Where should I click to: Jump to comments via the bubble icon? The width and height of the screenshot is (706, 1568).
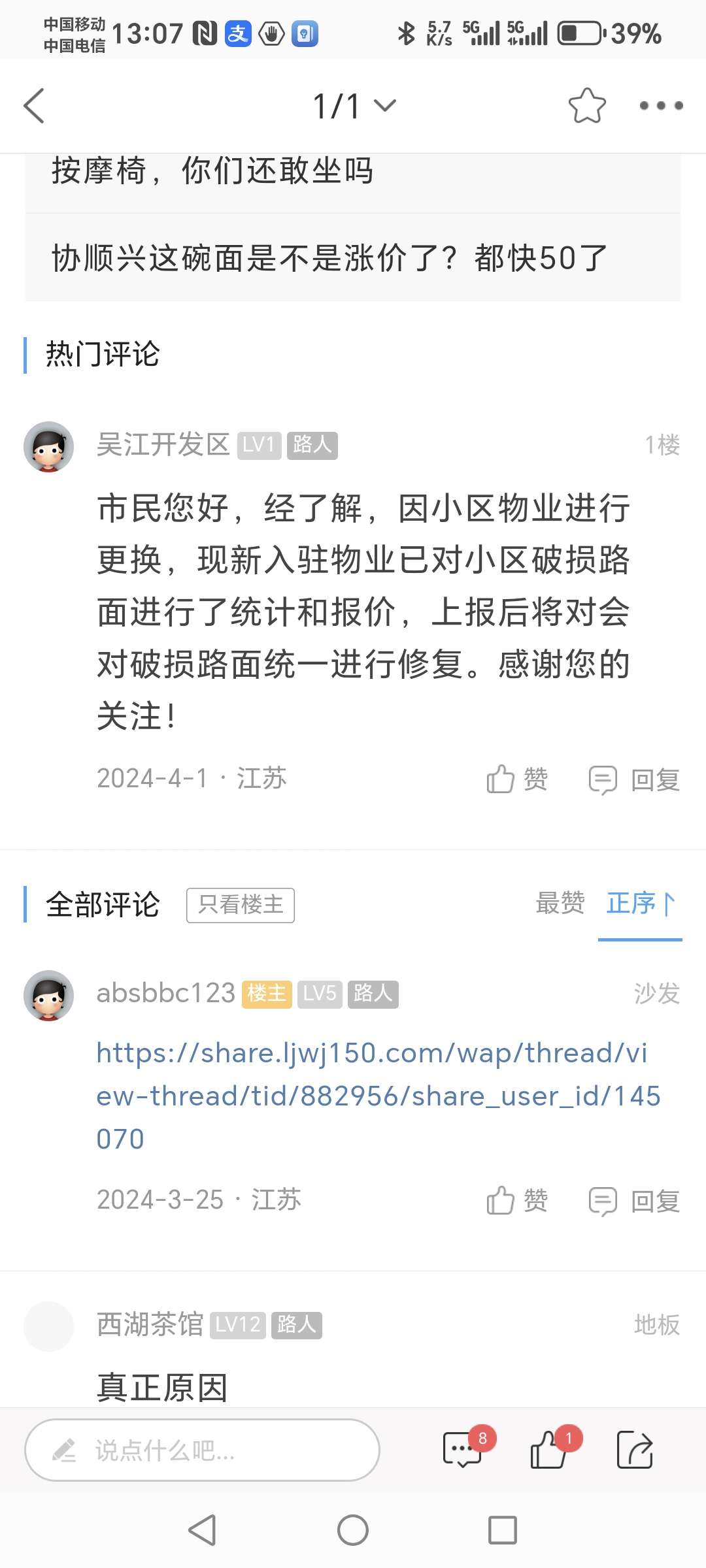(x=463, y=1450)
